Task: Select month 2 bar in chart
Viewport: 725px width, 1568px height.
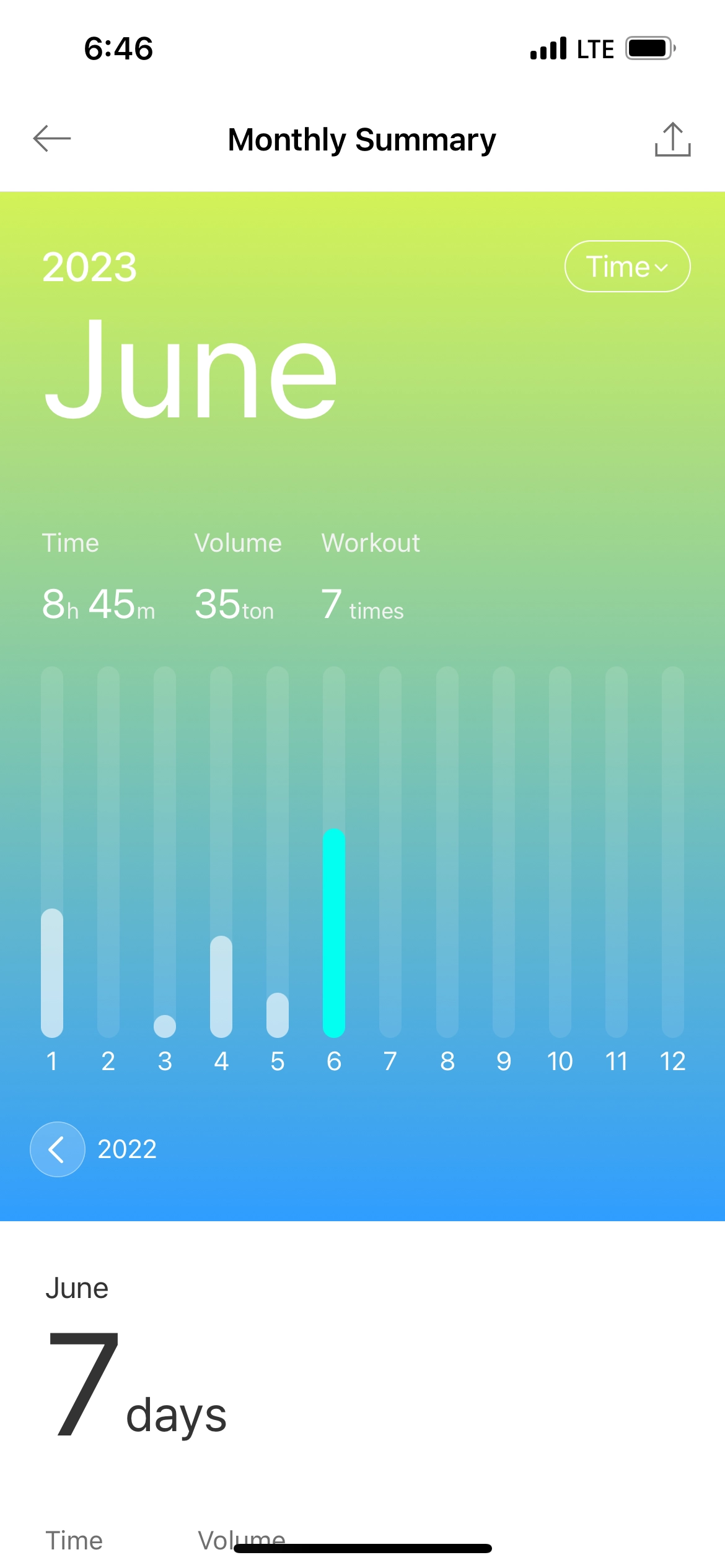Action: 108,852
